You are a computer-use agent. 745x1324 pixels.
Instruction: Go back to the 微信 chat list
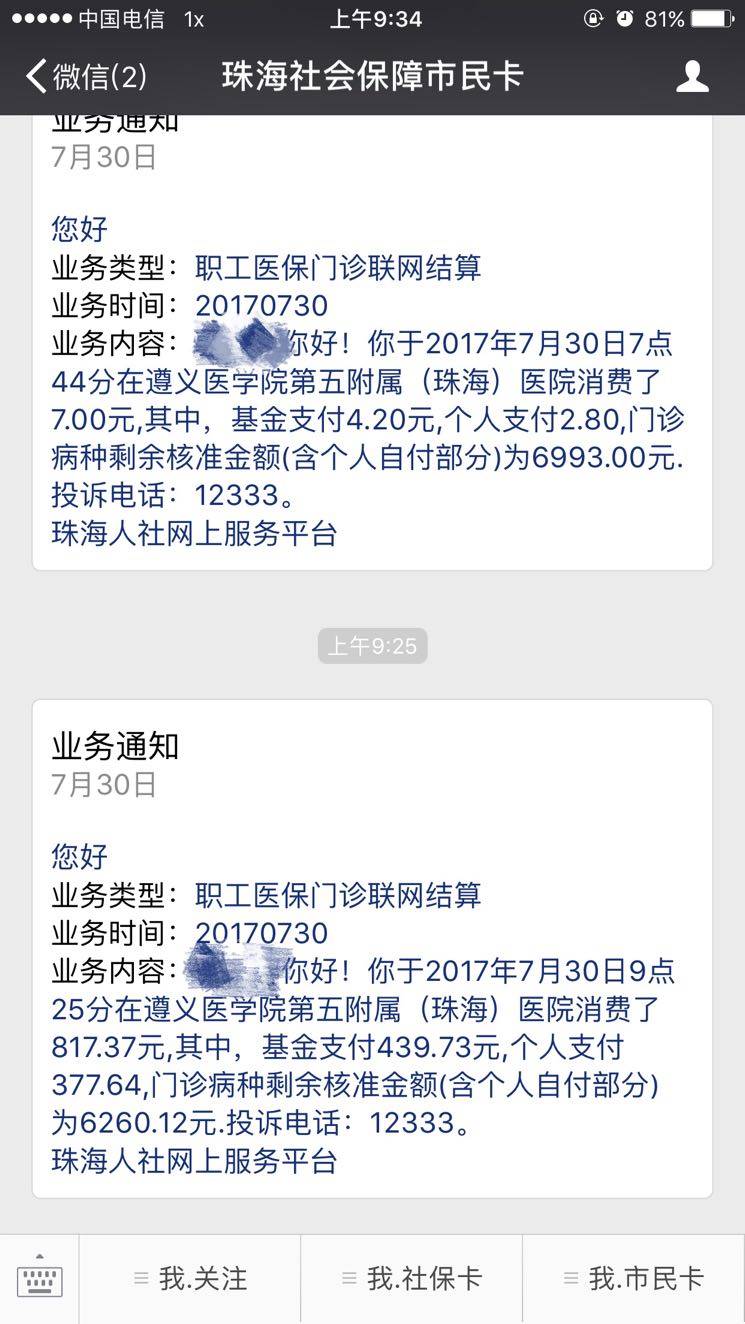[85, 76]
